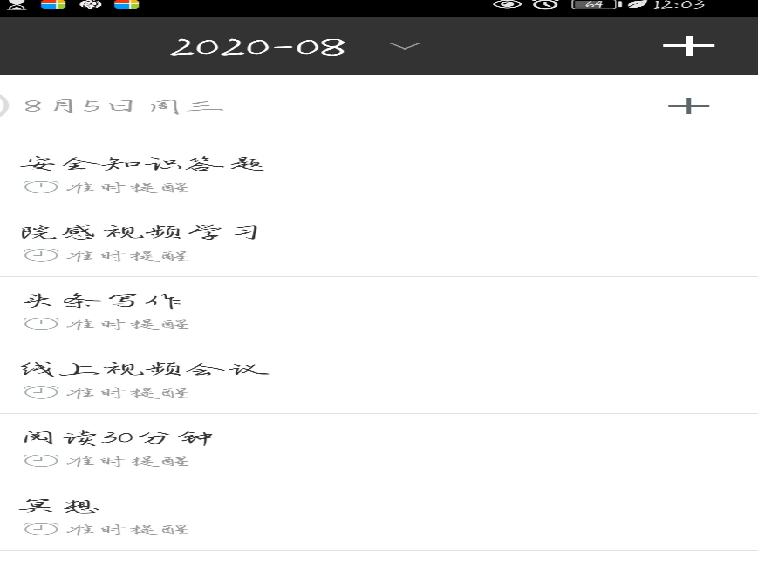The height and width of the screenshot is (564, 759).
Task: Tap the plus icon in top bar
Action: [x=688, y=46]
